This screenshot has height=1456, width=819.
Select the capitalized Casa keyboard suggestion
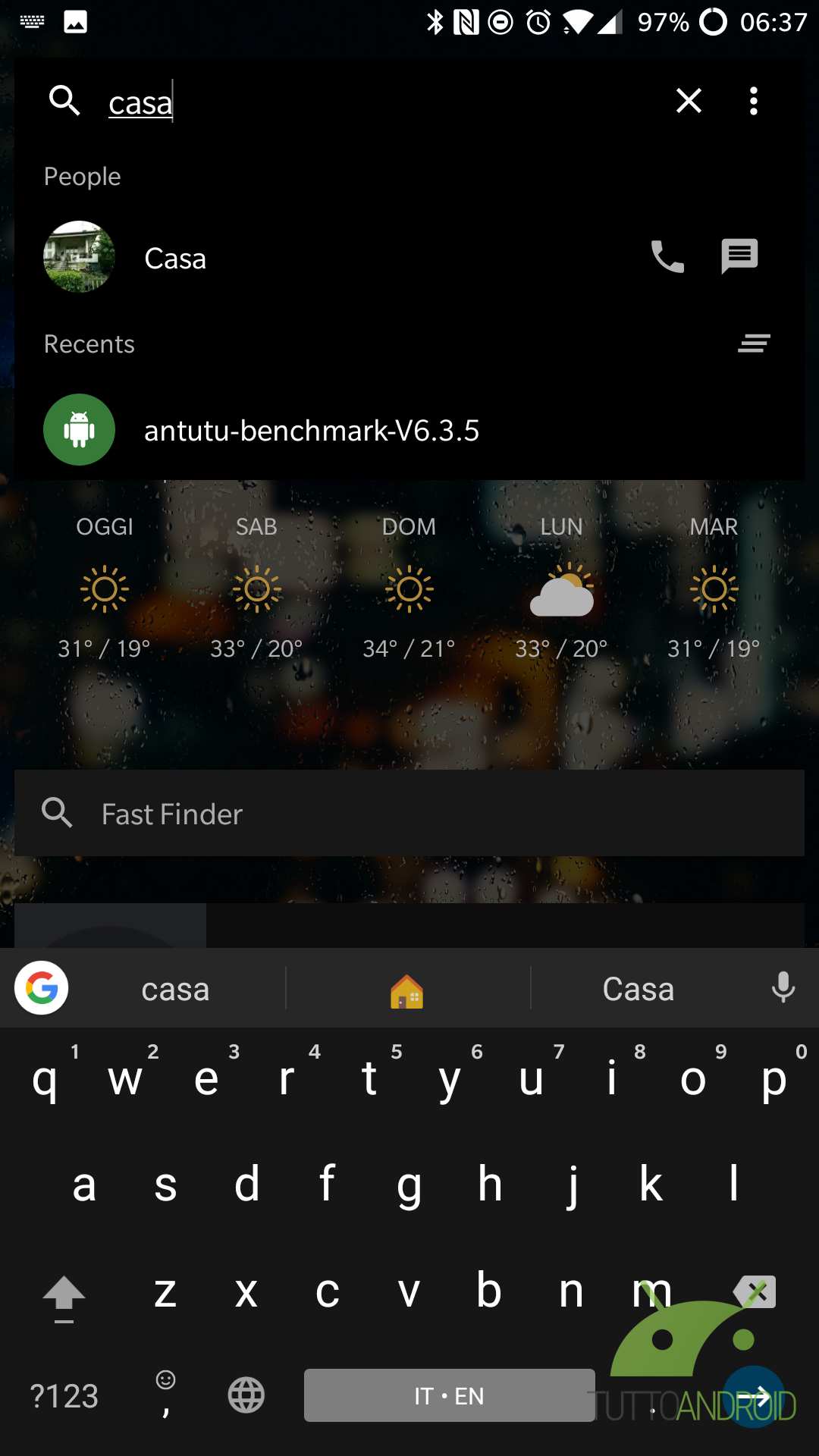coord(639,990)
